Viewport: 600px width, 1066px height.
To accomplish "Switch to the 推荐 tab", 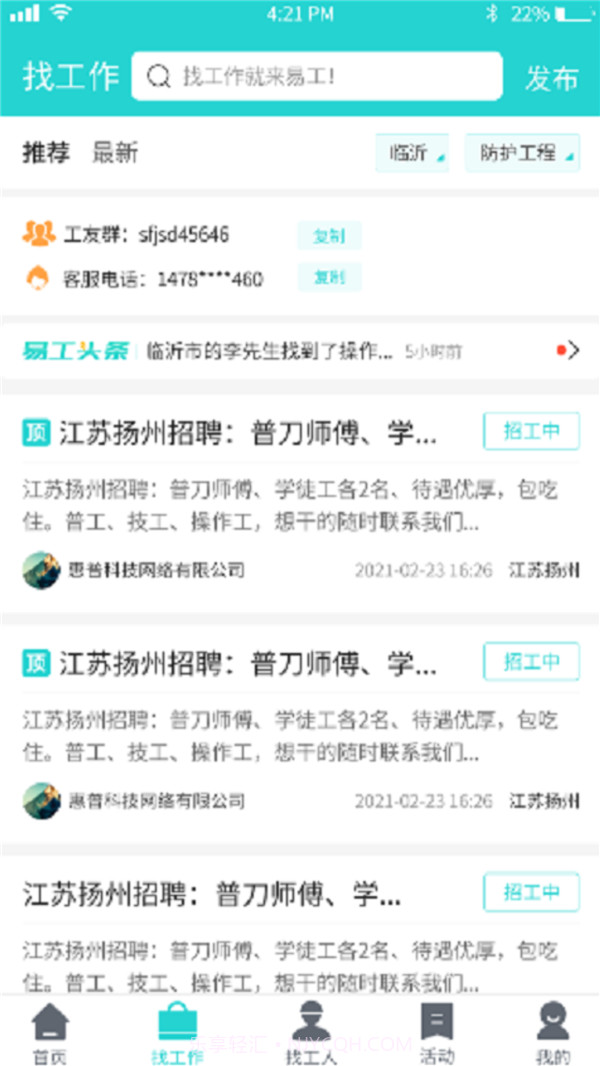I will (x=46, y=153).
